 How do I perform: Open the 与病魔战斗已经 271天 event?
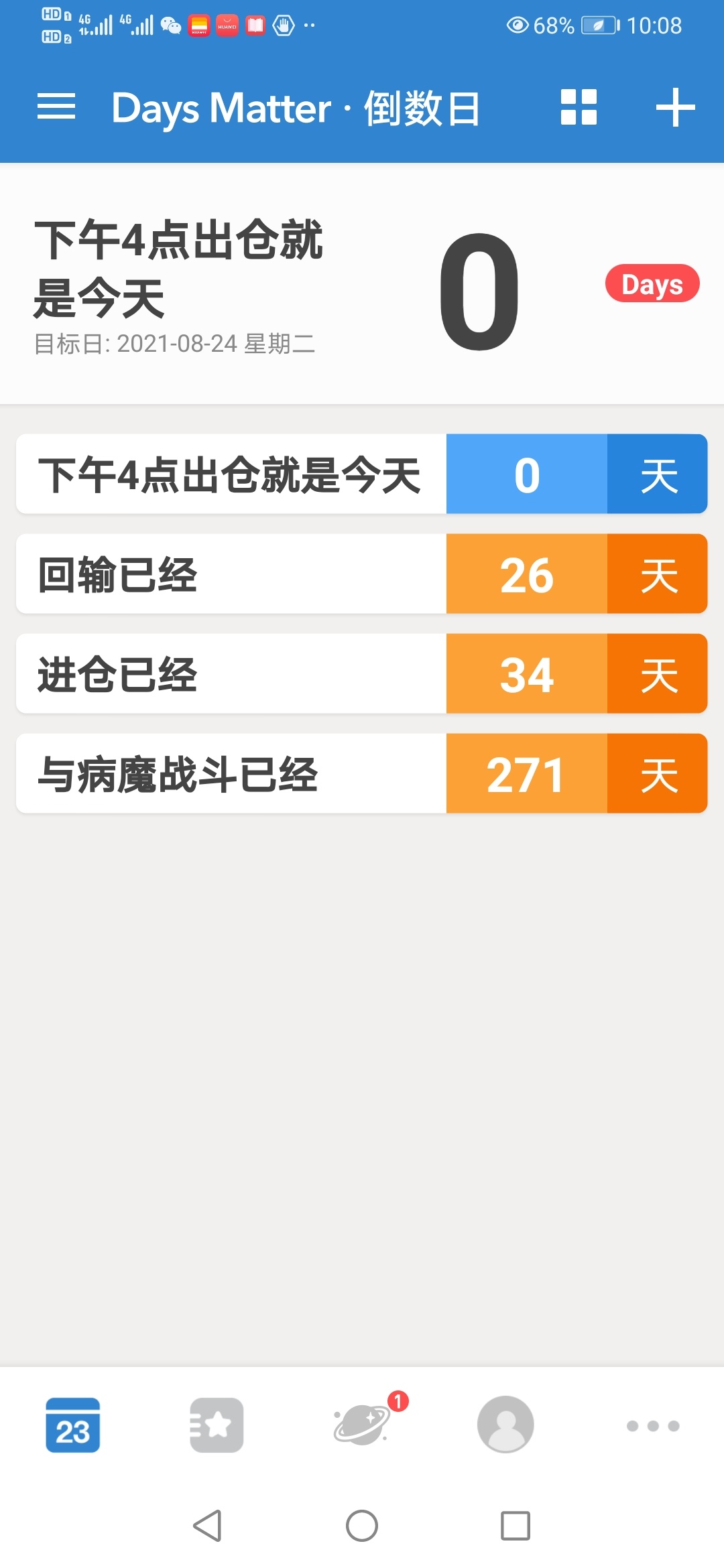[362, 773]
